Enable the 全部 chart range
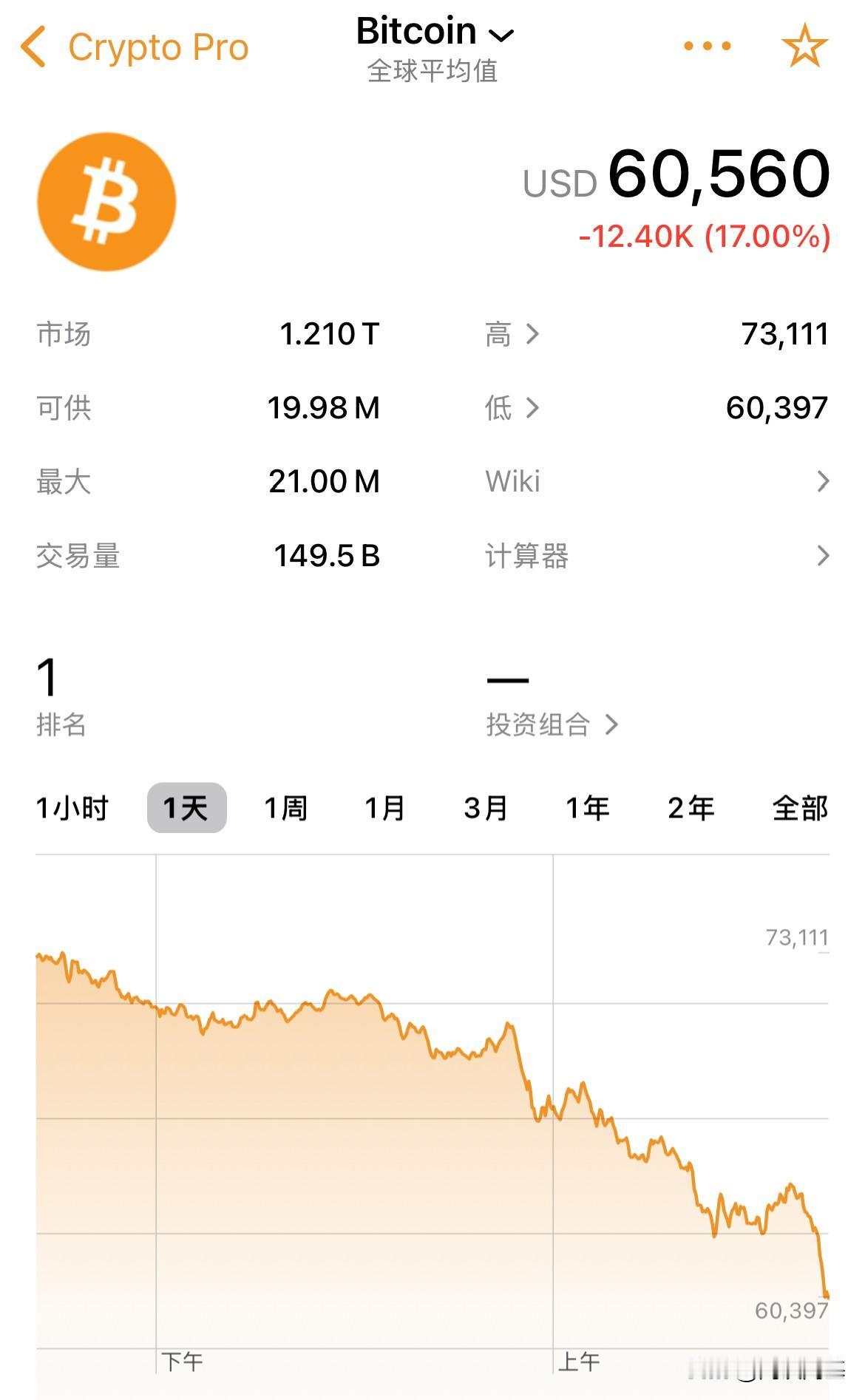 pyautogui.click(x=798, y=806)
